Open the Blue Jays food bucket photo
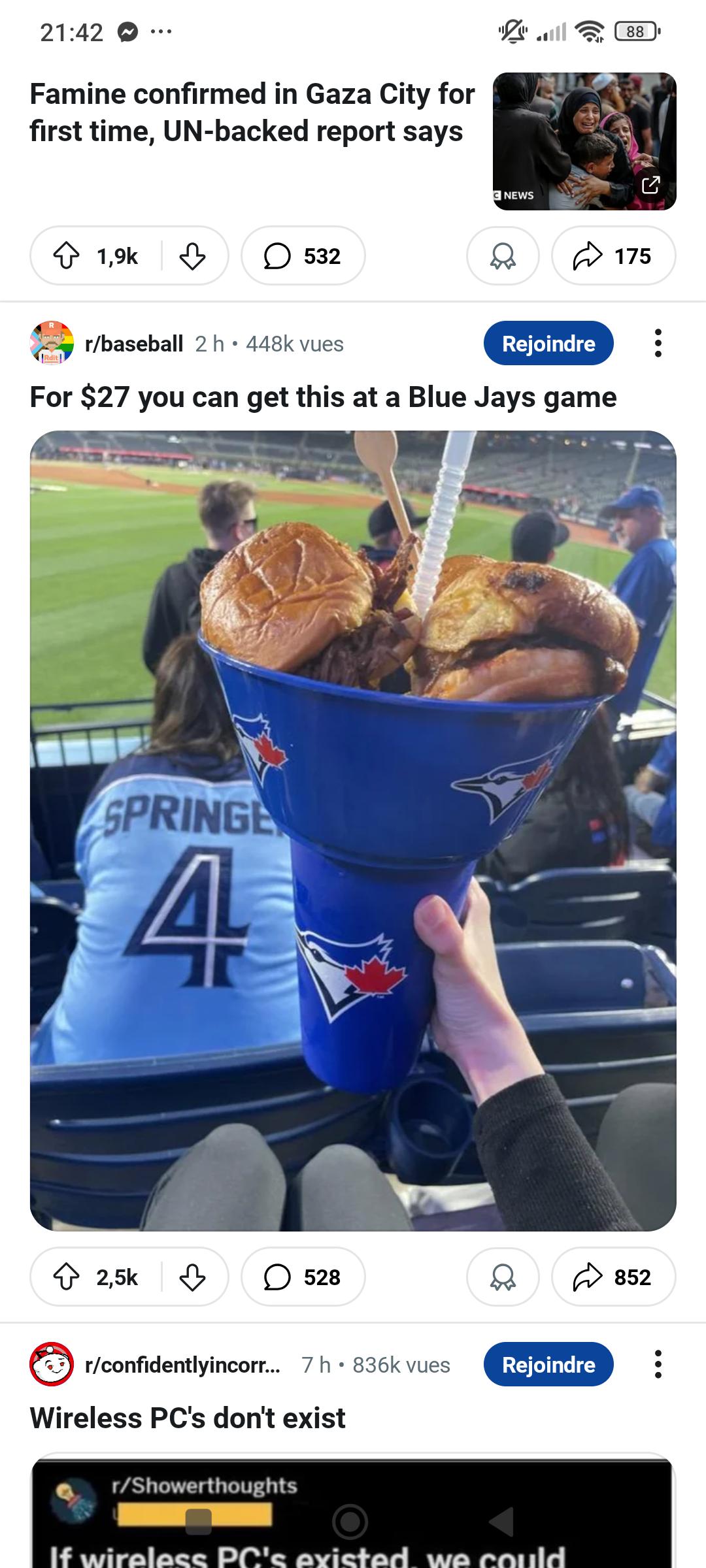The image size is (706, 1568). [x=353, y=831]
